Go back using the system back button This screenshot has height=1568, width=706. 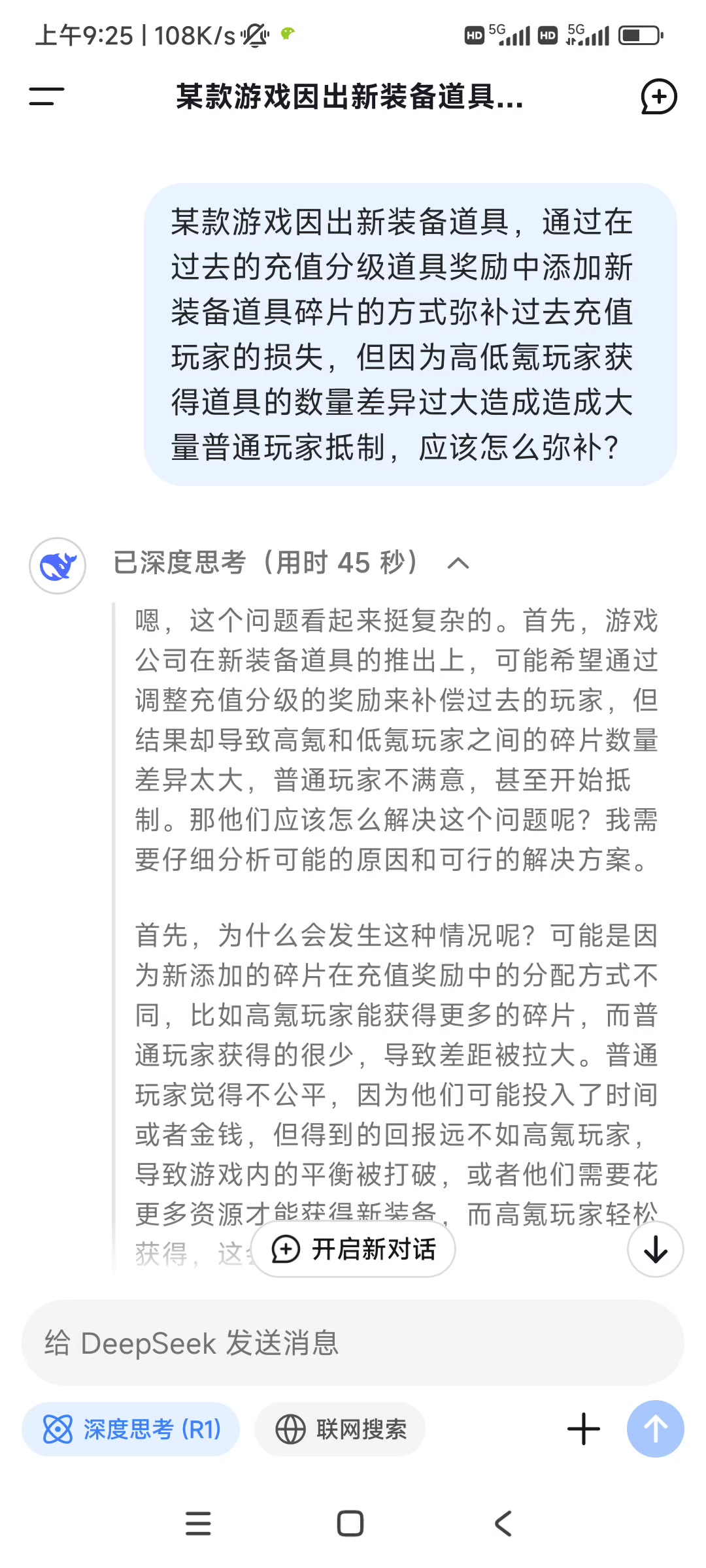(503, 1524)
